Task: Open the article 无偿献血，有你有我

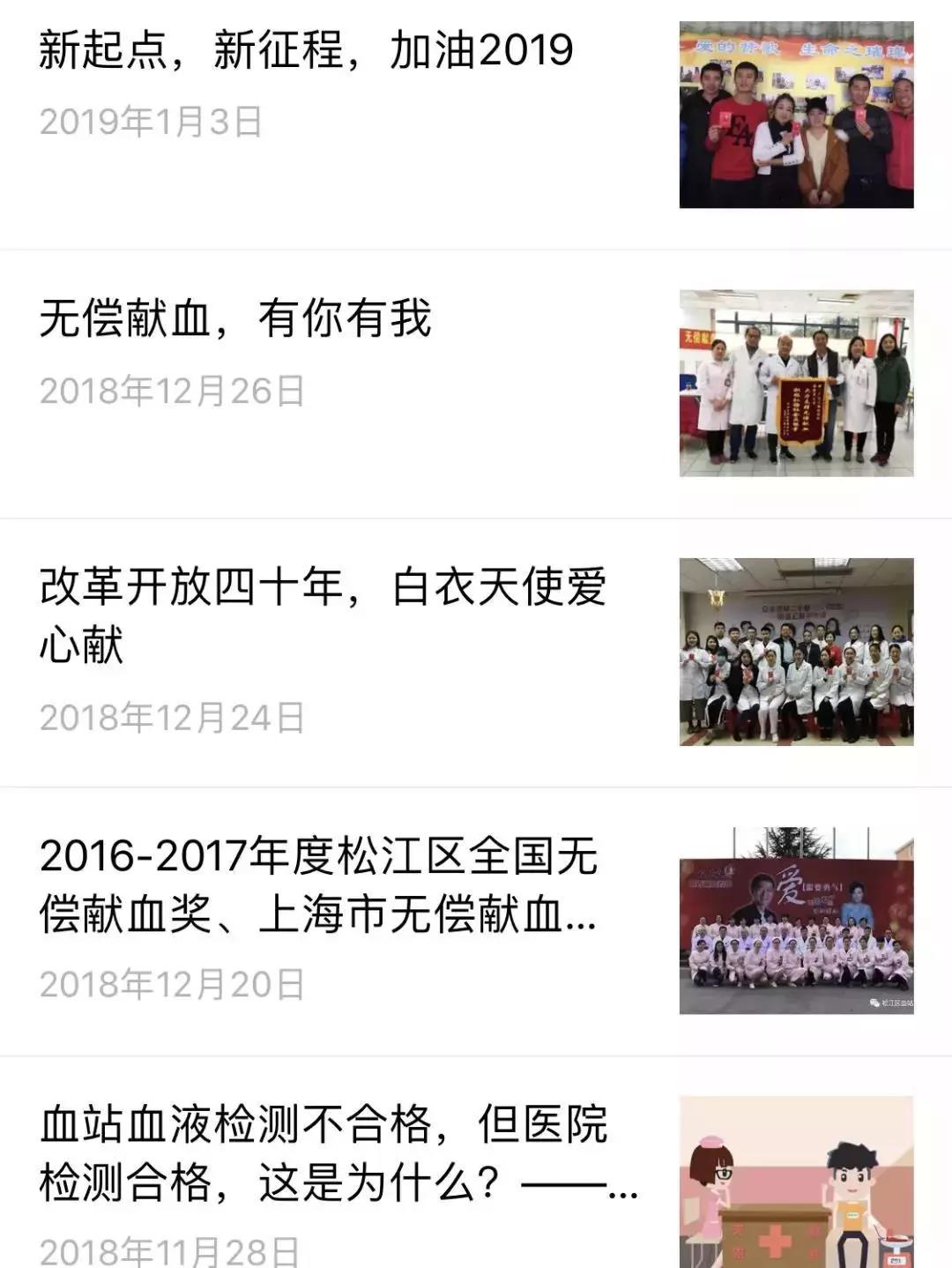Action: click(x=235, y=318)
